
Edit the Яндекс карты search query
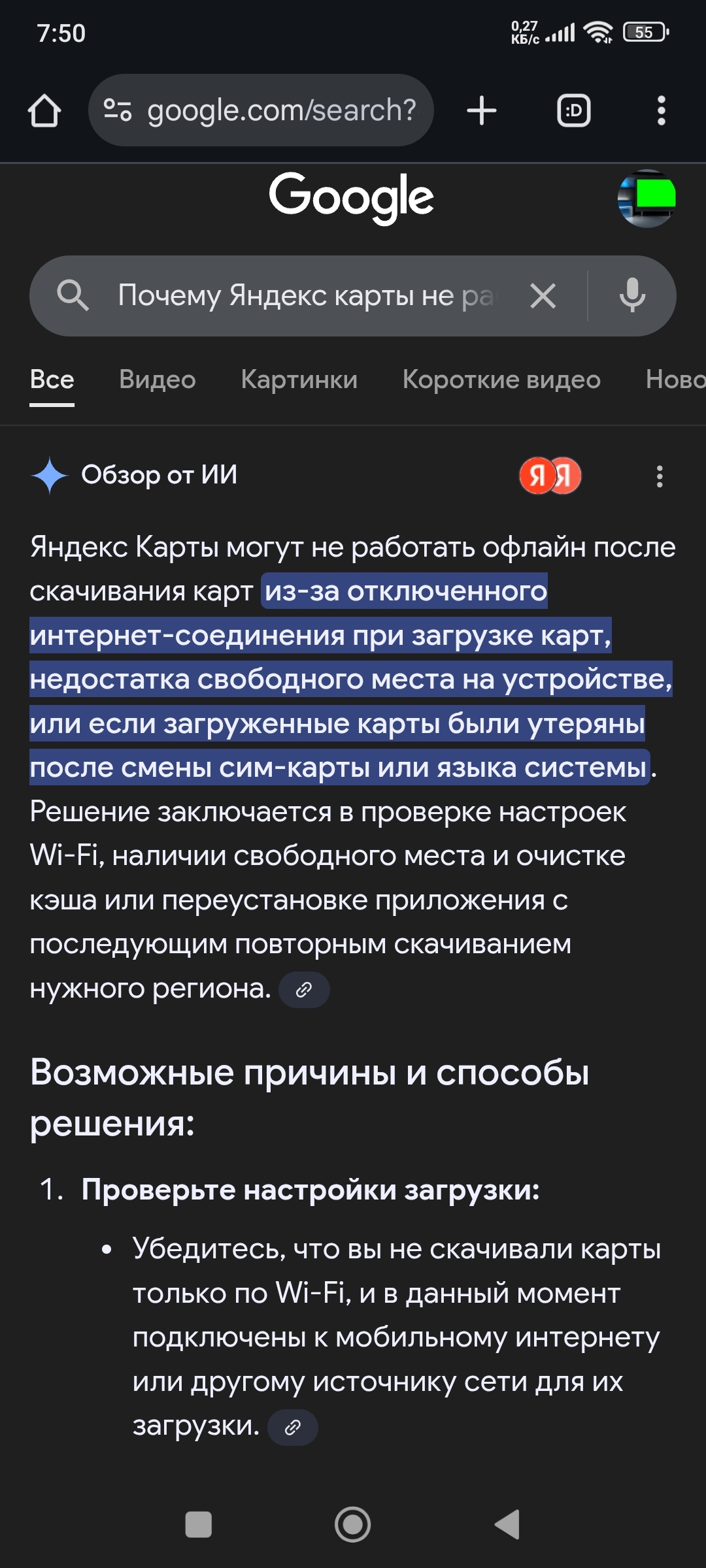[307, 296]
